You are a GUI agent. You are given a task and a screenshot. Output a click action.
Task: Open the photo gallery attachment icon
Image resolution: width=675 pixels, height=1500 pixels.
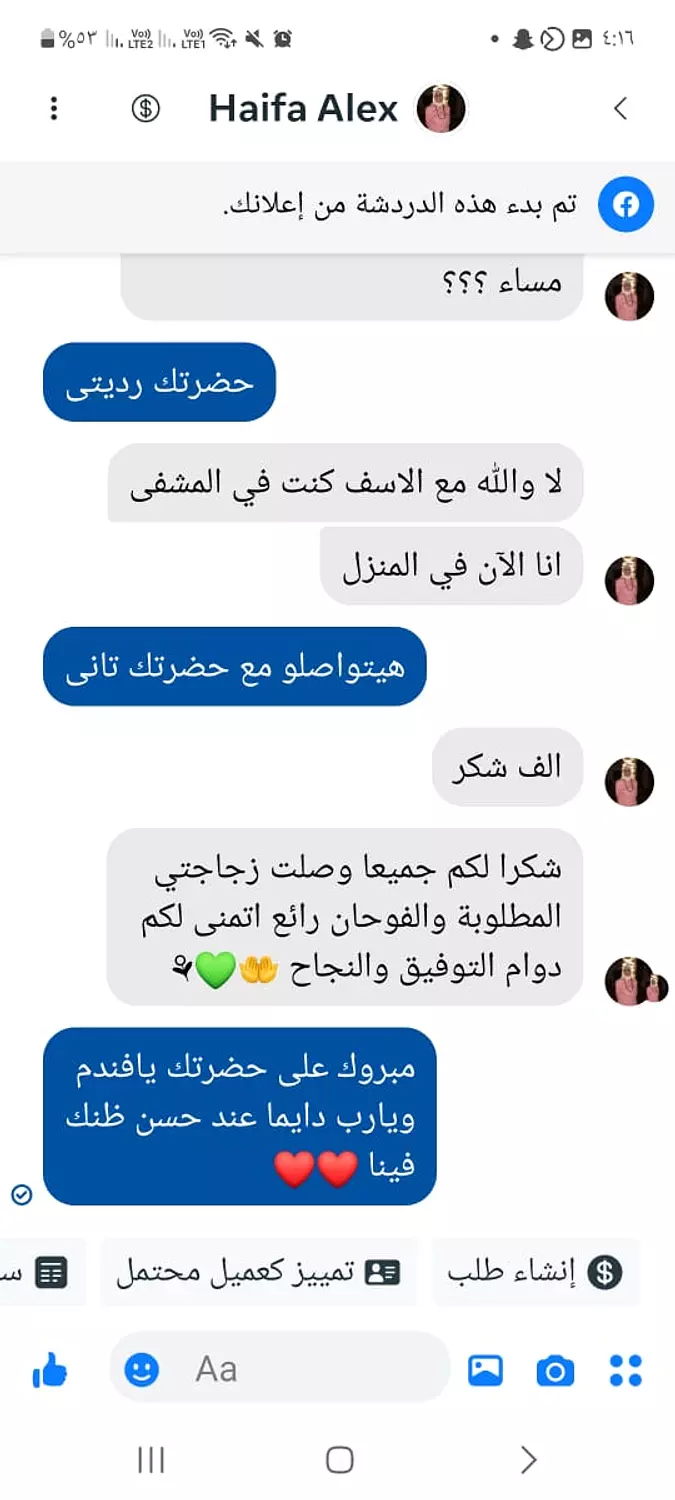point(486,1370)
